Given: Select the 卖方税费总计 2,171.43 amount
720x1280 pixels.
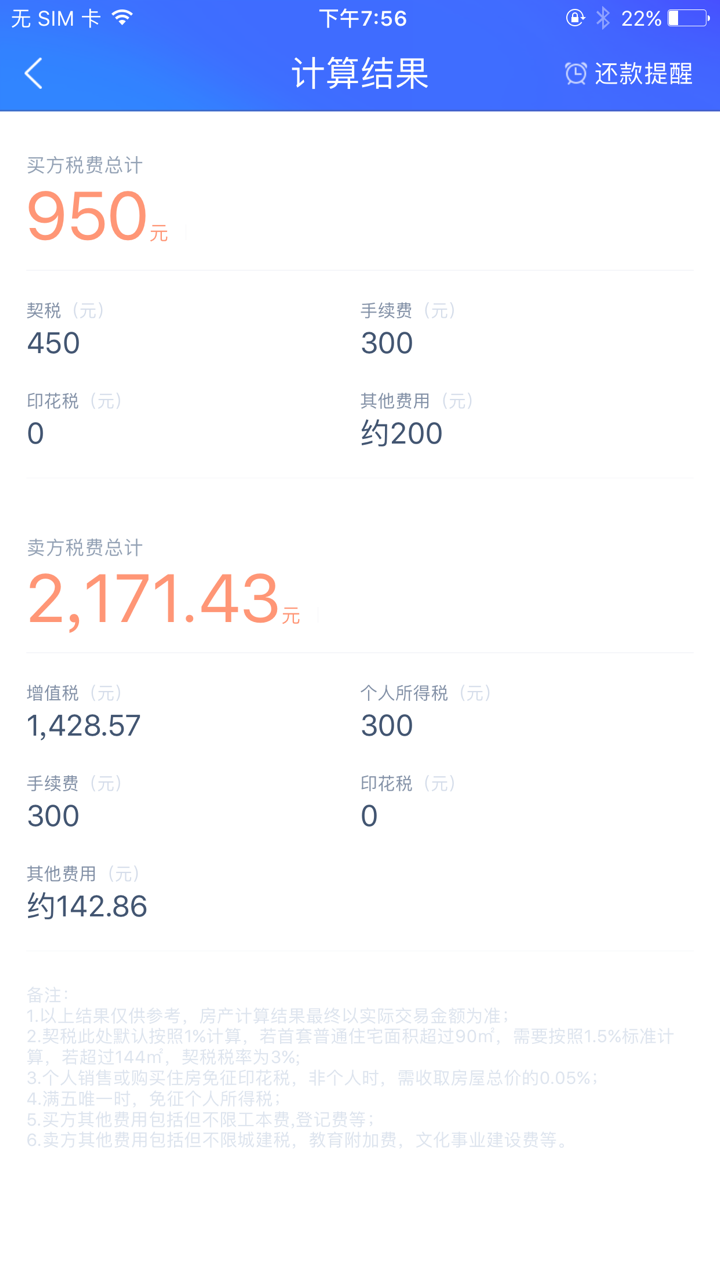Looking at the screenshot, I should tap(150, 597).
